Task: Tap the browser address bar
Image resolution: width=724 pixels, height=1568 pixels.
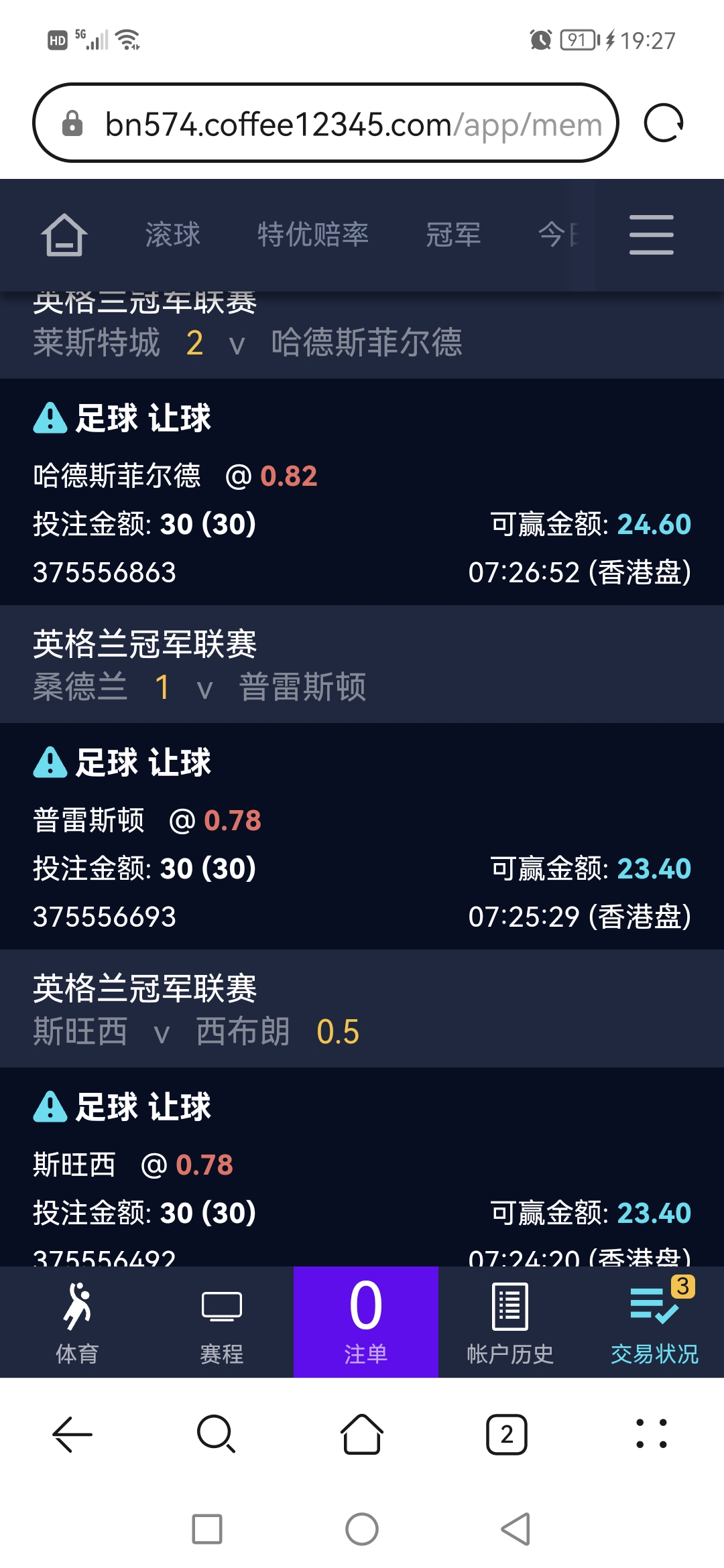Action: [335, 124]
